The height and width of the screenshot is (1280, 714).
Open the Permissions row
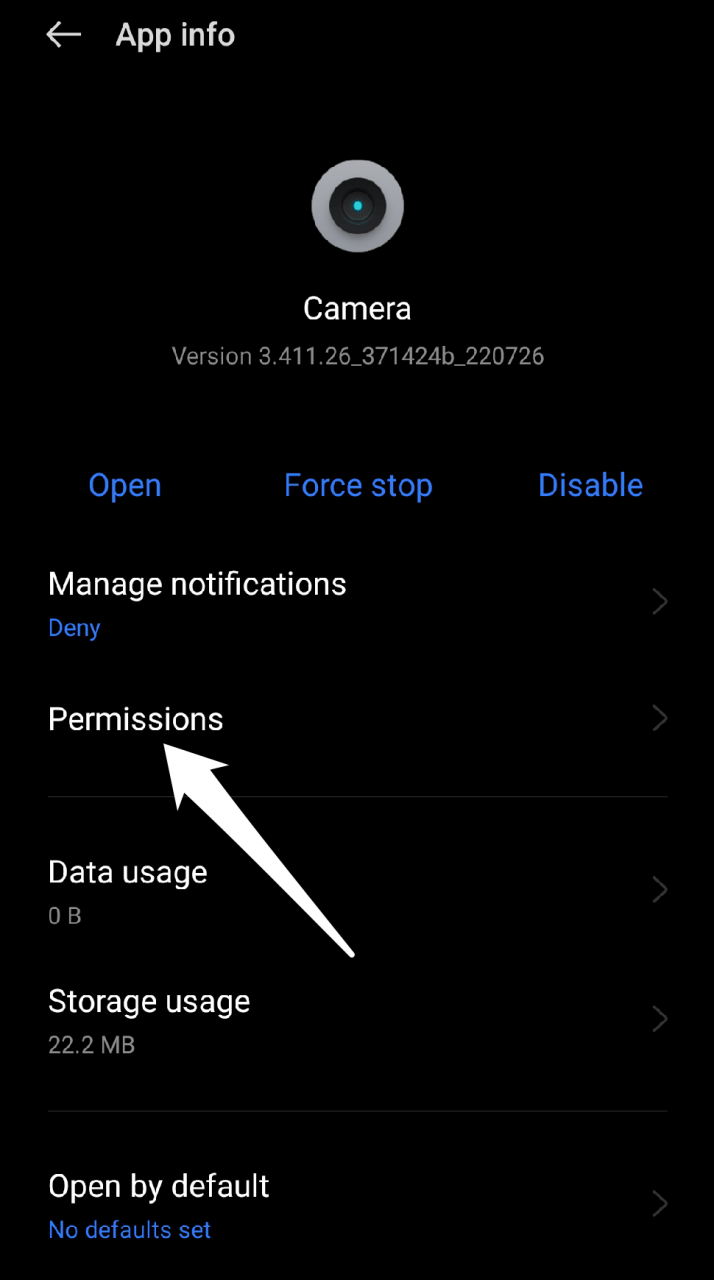pos(357,719)
